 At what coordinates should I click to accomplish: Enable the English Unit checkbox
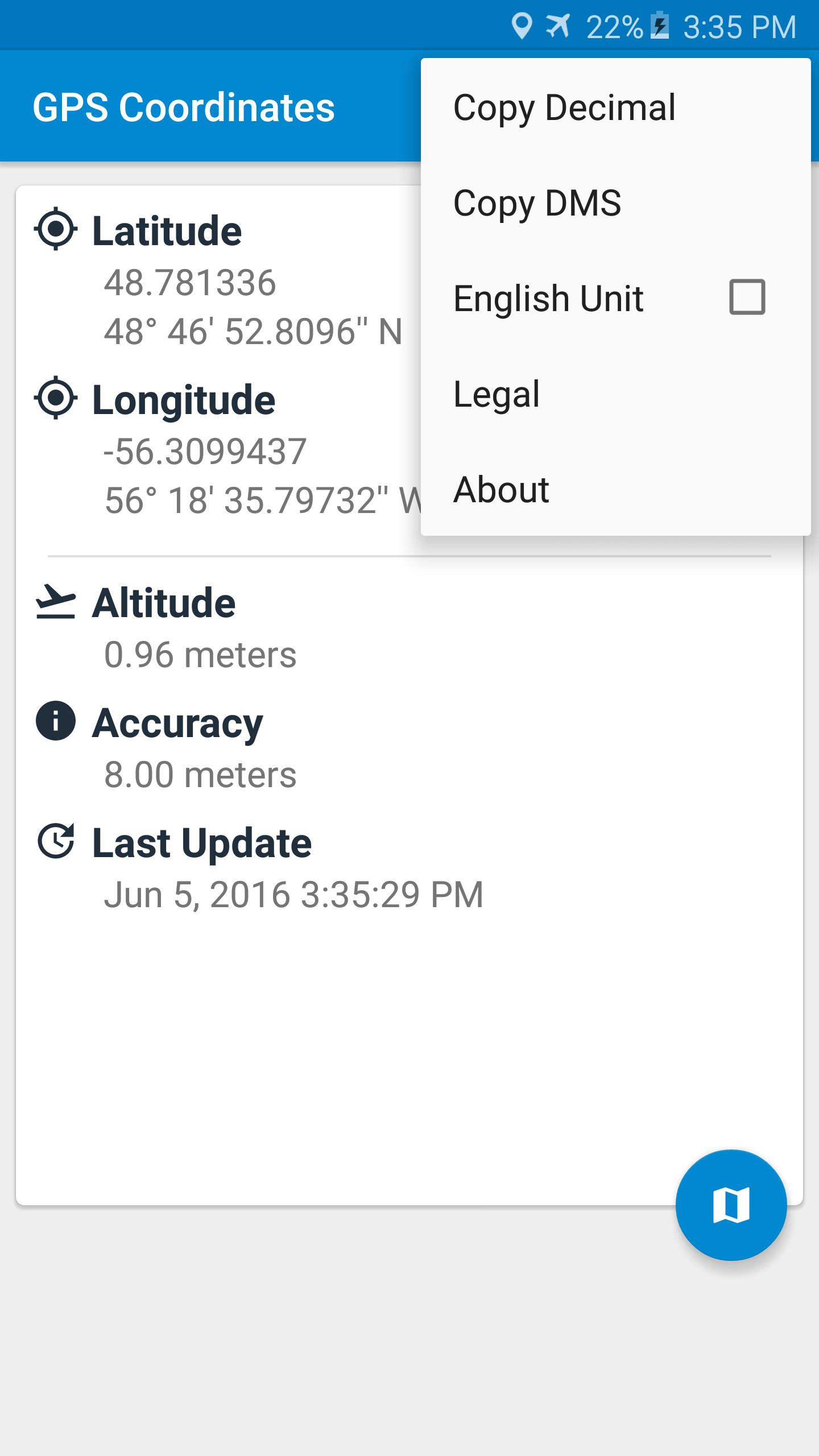[746, 298]
